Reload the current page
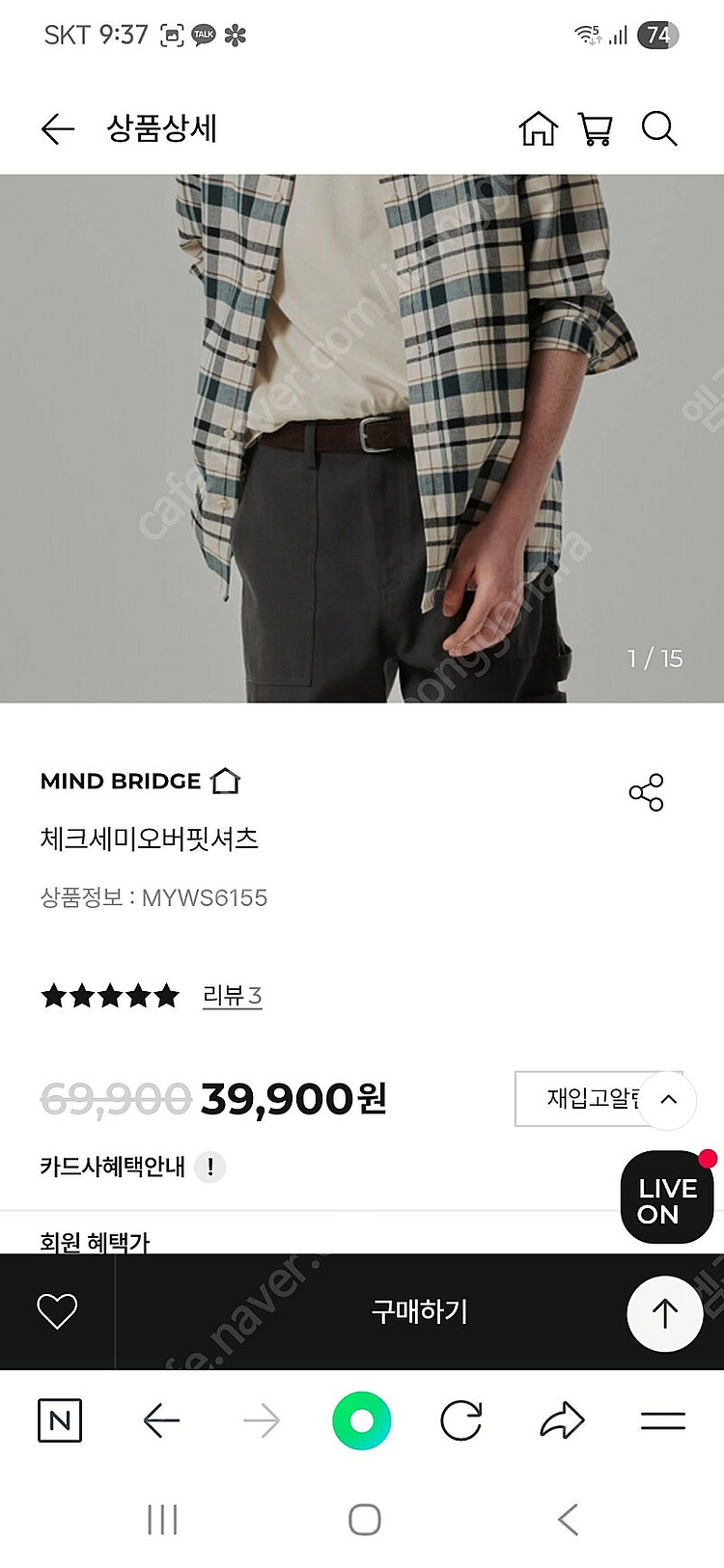Screen dimensions: 724x1568 (461, 1420)
